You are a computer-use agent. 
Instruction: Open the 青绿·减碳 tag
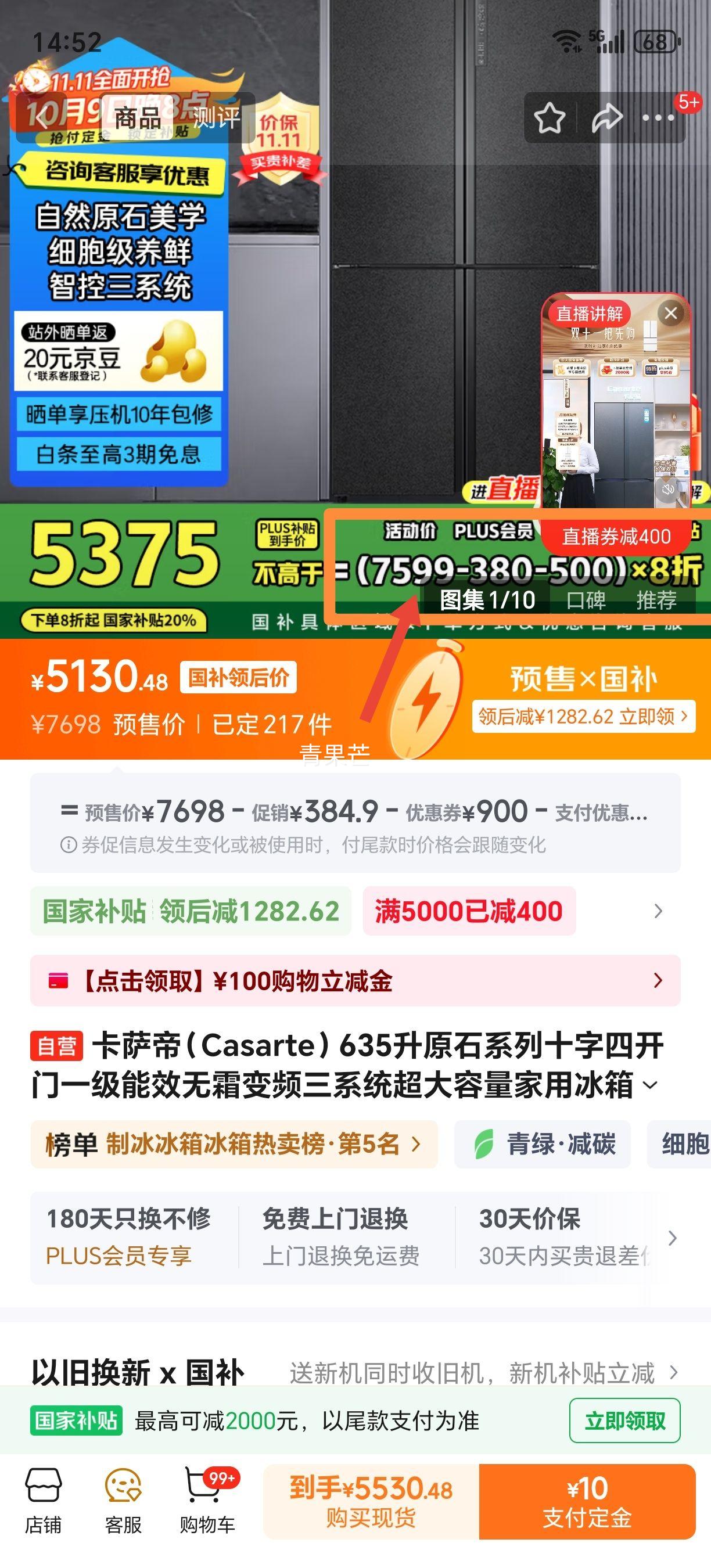(x=543, y=1144)
